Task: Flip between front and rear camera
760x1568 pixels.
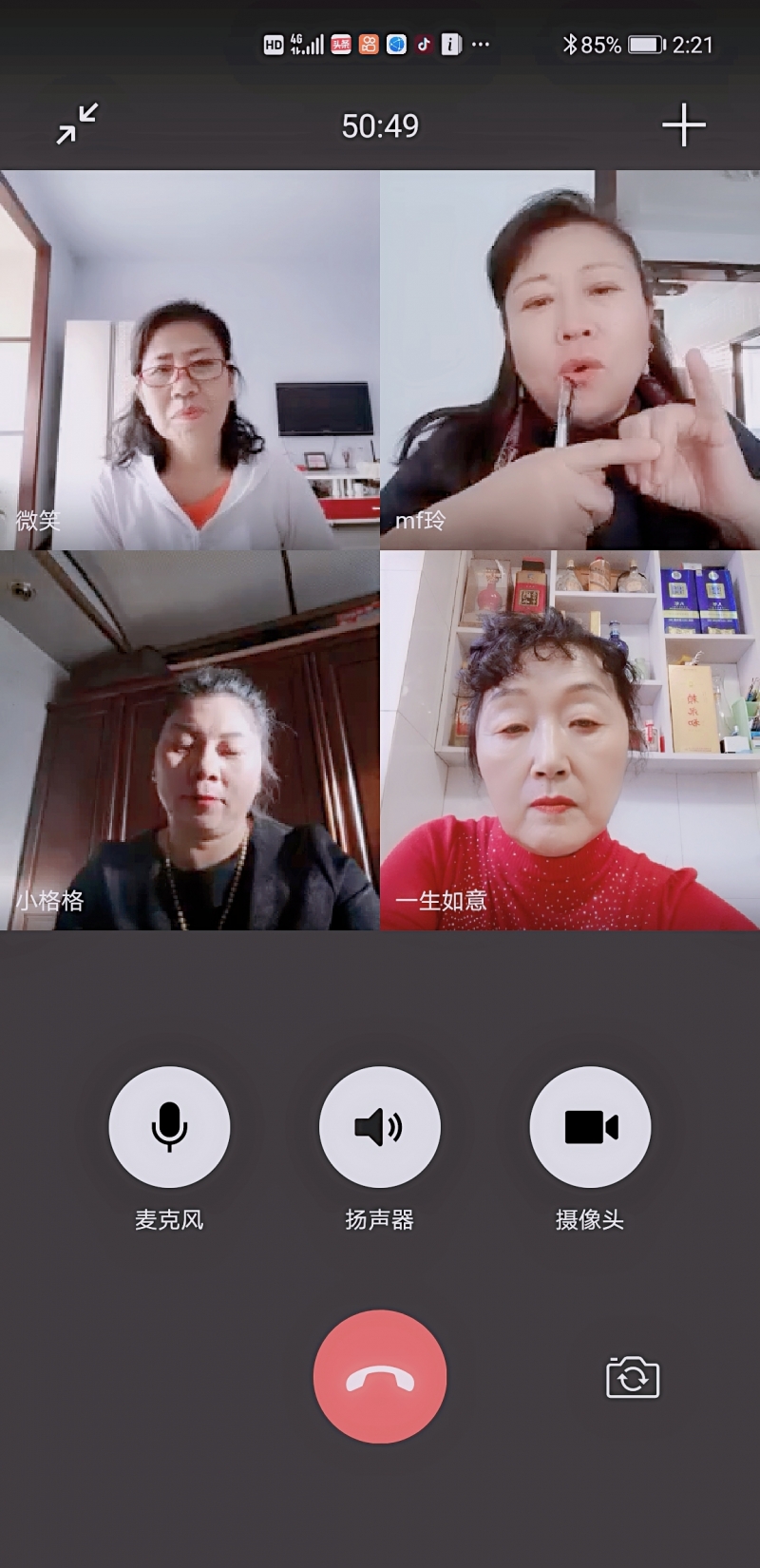Action: [633, 1377]
